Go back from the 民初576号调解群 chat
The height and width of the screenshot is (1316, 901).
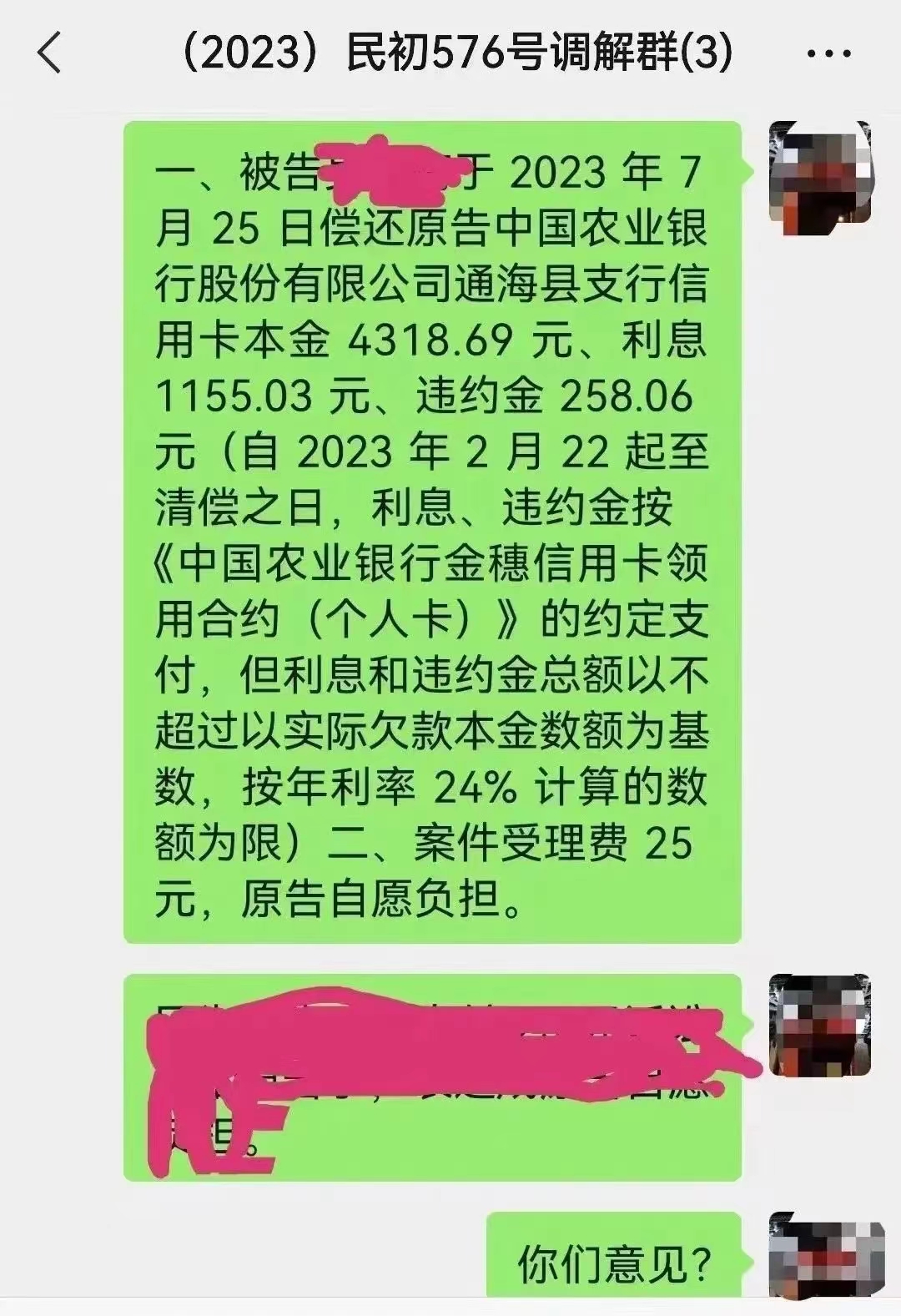pyautogui.click(x=50, y=53)
